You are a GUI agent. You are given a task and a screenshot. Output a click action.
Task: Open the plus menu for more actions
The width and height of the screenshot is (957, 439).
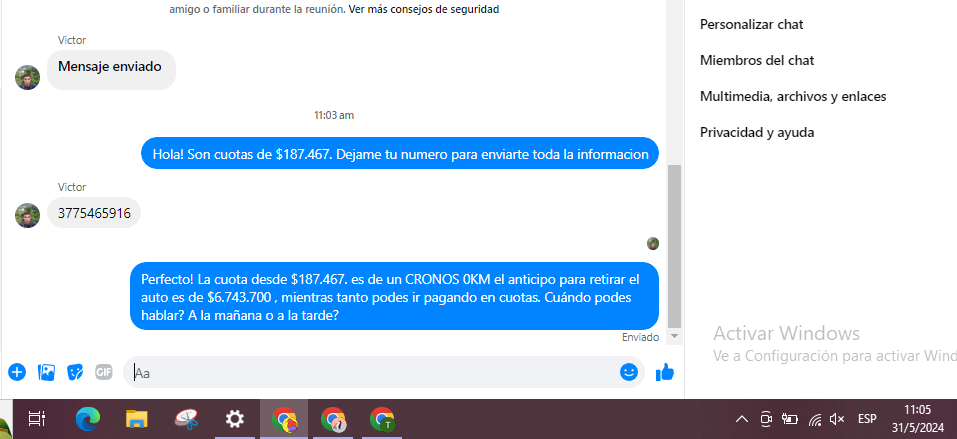click(x=16, y=372)
